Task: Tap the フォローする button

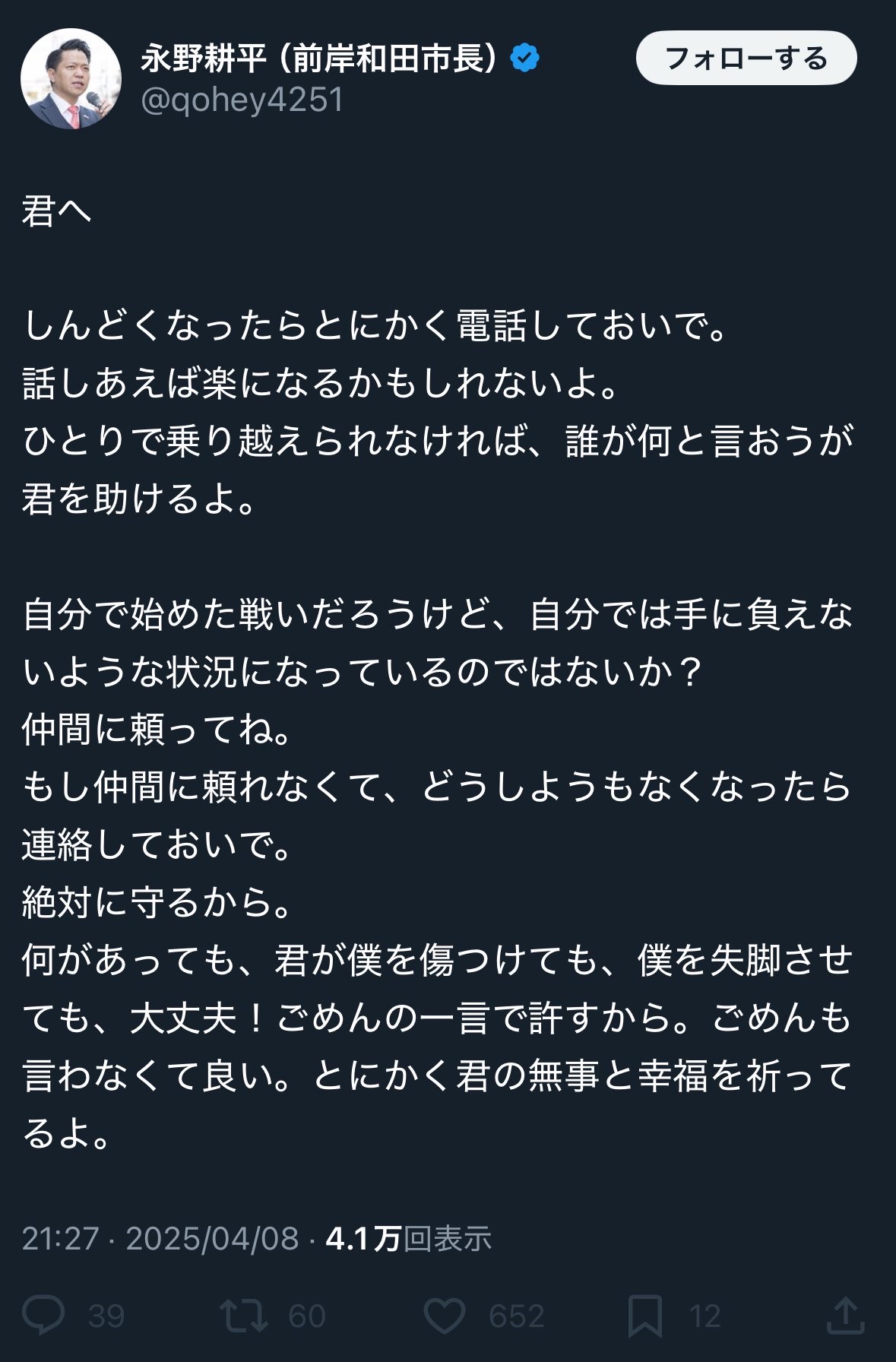Action: (746, 58)
